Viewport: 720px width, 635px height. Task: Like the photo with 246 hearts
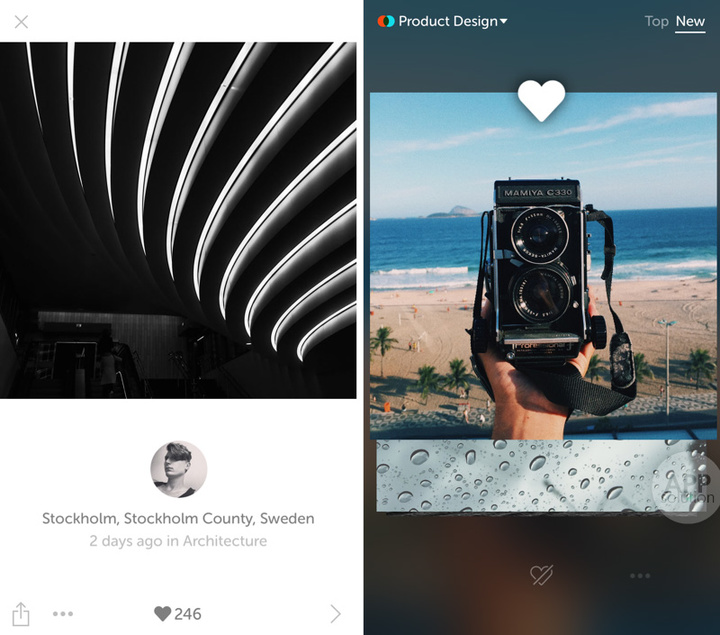pos(163,614)
